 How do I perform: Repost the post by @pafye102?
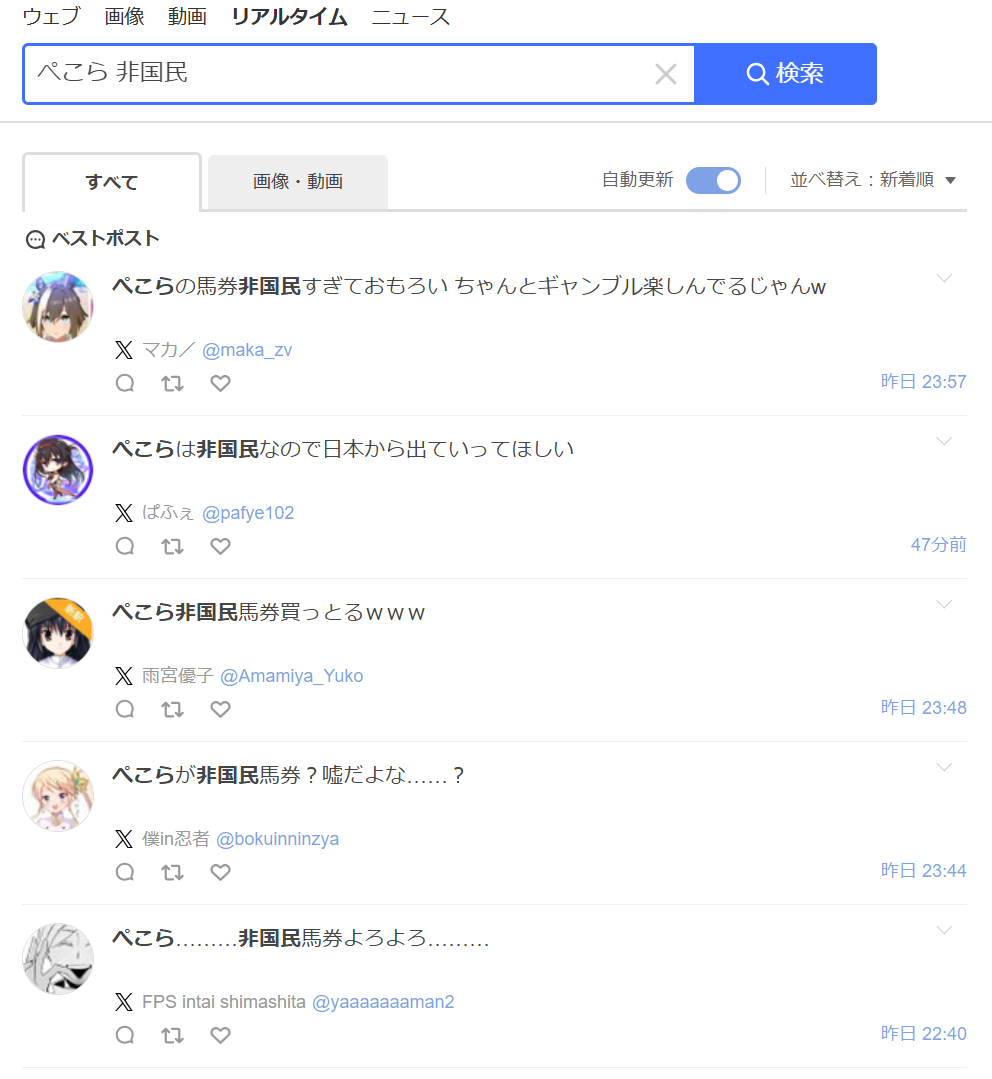coord(173,546)
